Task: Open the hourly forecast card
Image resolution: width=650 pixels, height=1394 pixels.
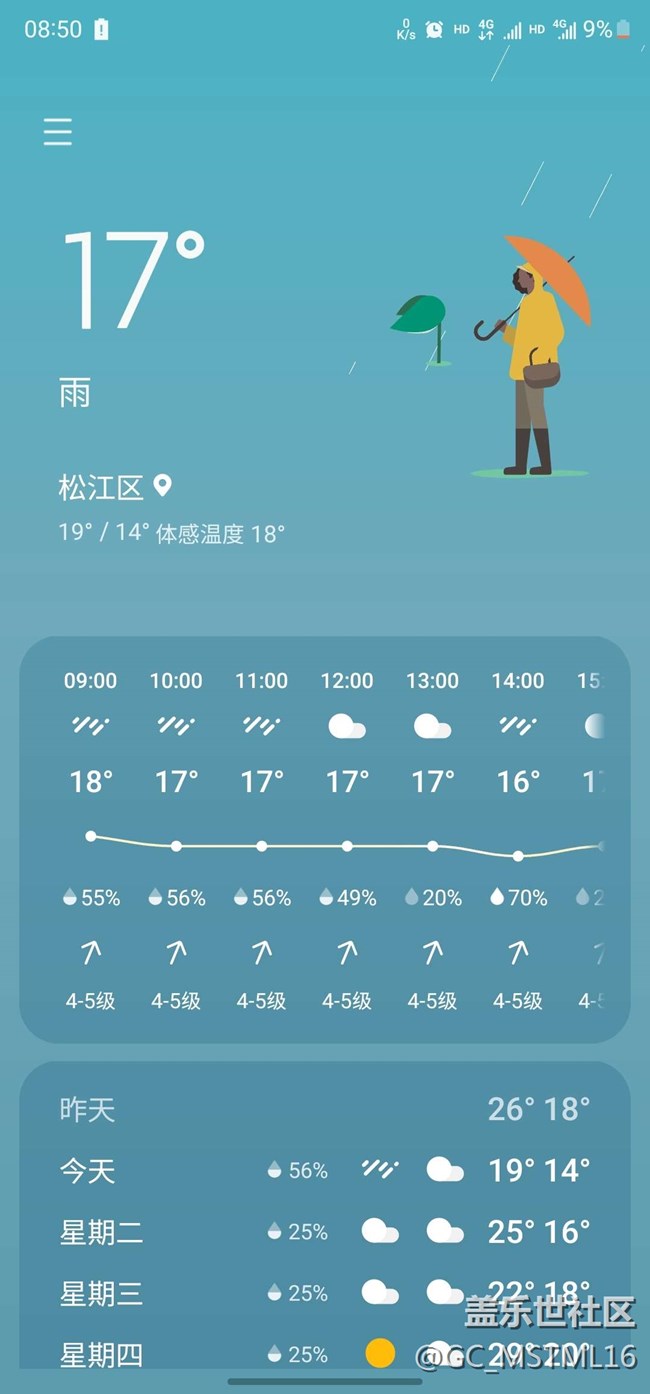Action: [x=325, y=839]
